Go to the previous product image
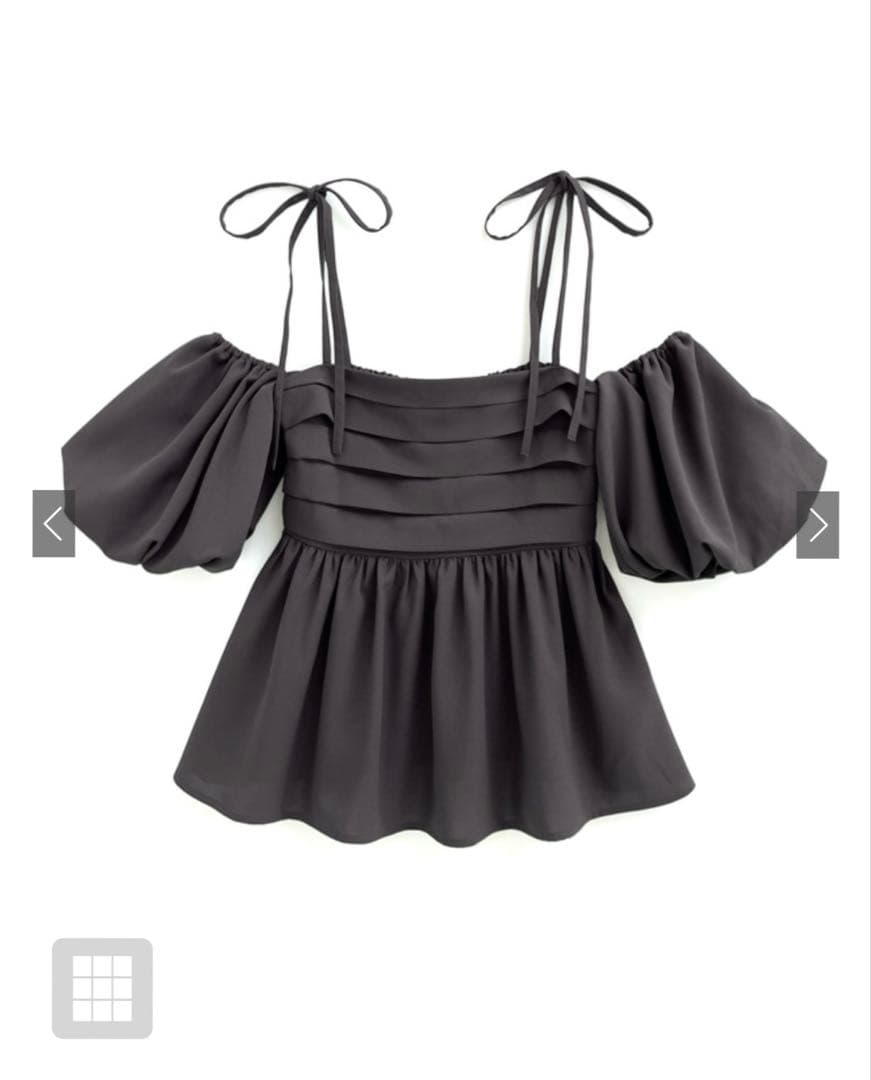 click(x=53, y=524)
